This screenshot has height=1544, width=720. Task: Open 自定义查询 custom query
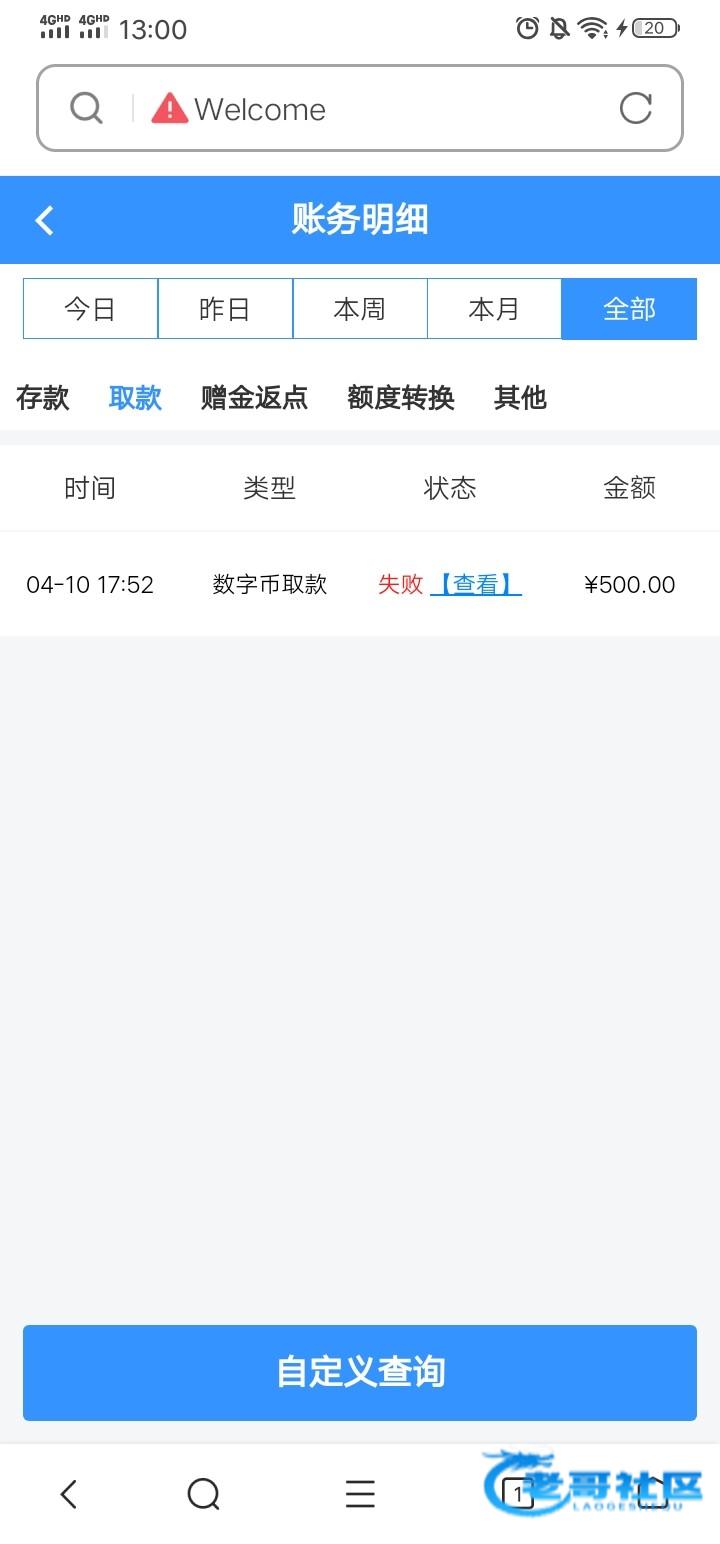[360, 1372]
